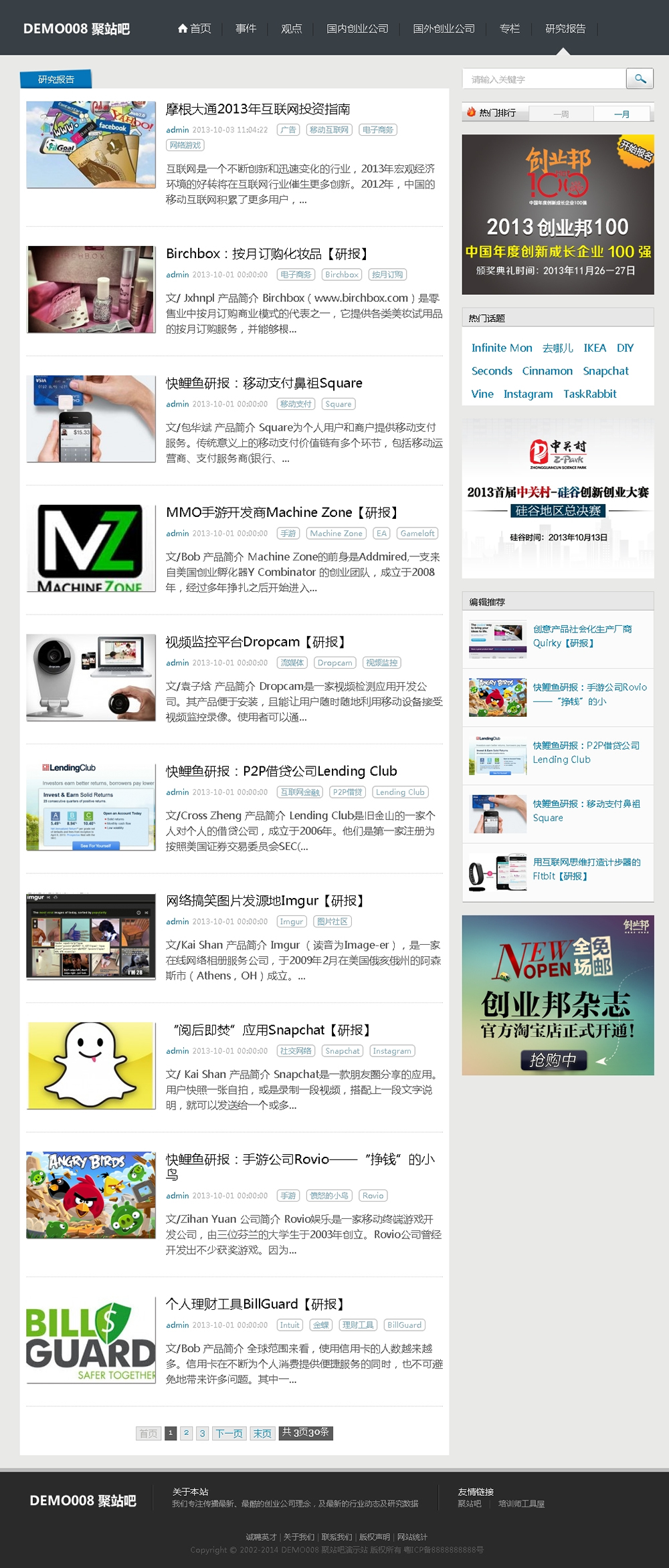Open the 摩根大通2013年互联网投资指南 article

point(258,109)
